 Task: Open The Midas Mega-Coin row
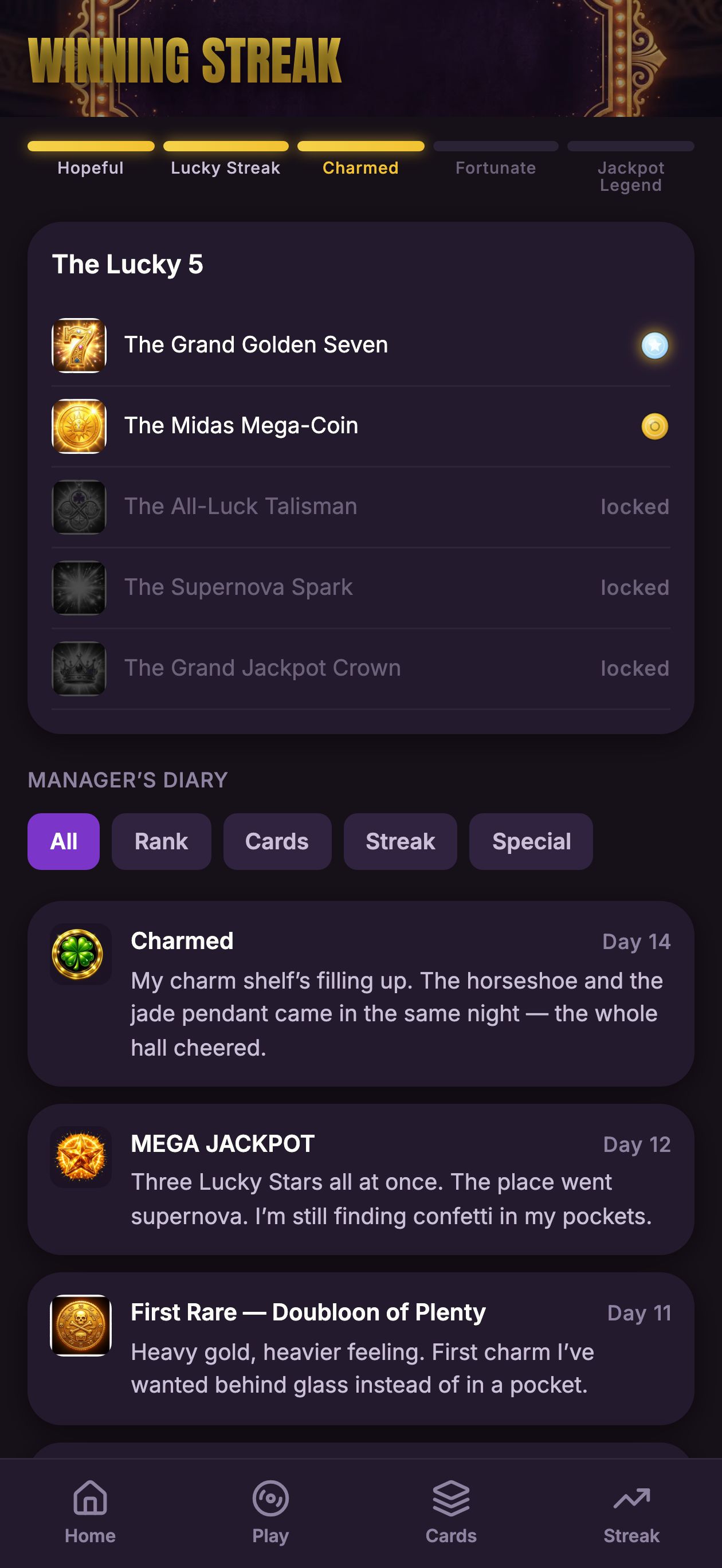pyautogui.click(x=361, y=426)
